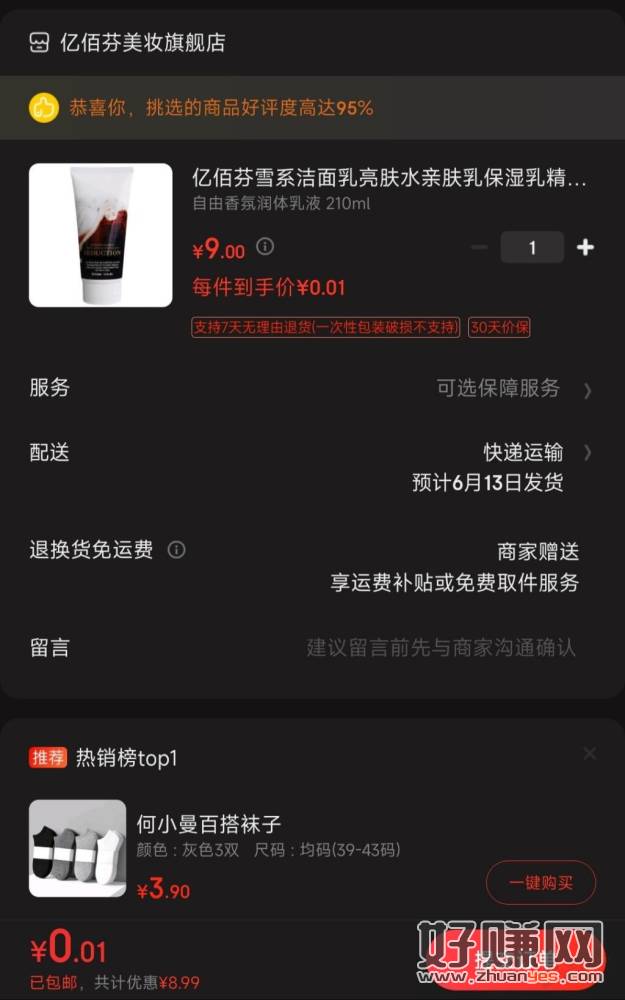Decrease the item quantity with minus
The image size is (625, 1000).
[x=479, y=247]
